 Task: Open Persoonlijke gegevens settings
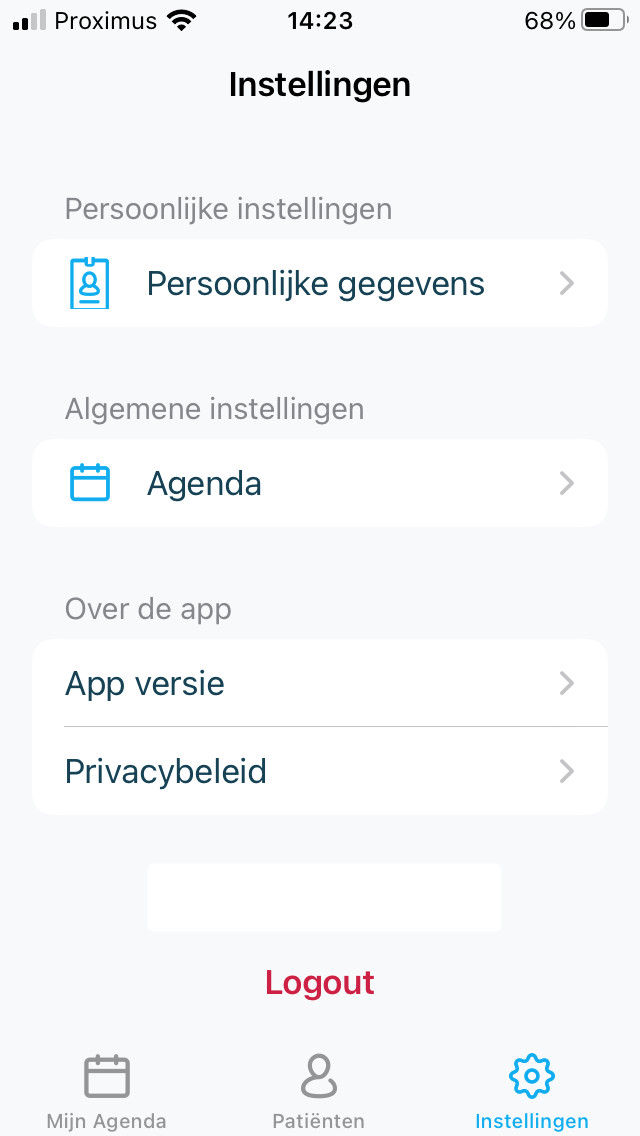320,283
